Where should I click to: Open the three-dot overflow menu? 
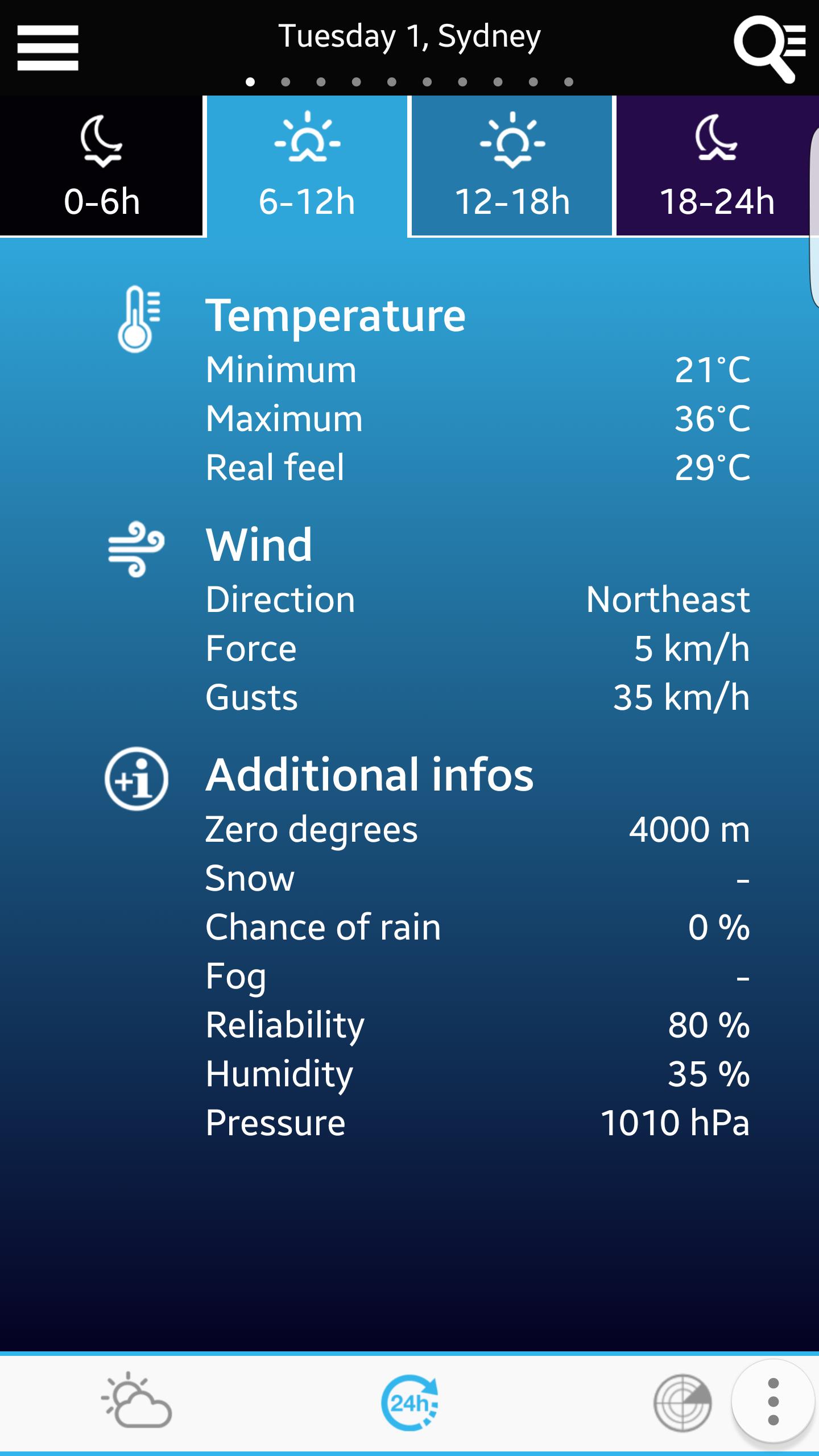pyautogui.click(x=773, y=1401)
